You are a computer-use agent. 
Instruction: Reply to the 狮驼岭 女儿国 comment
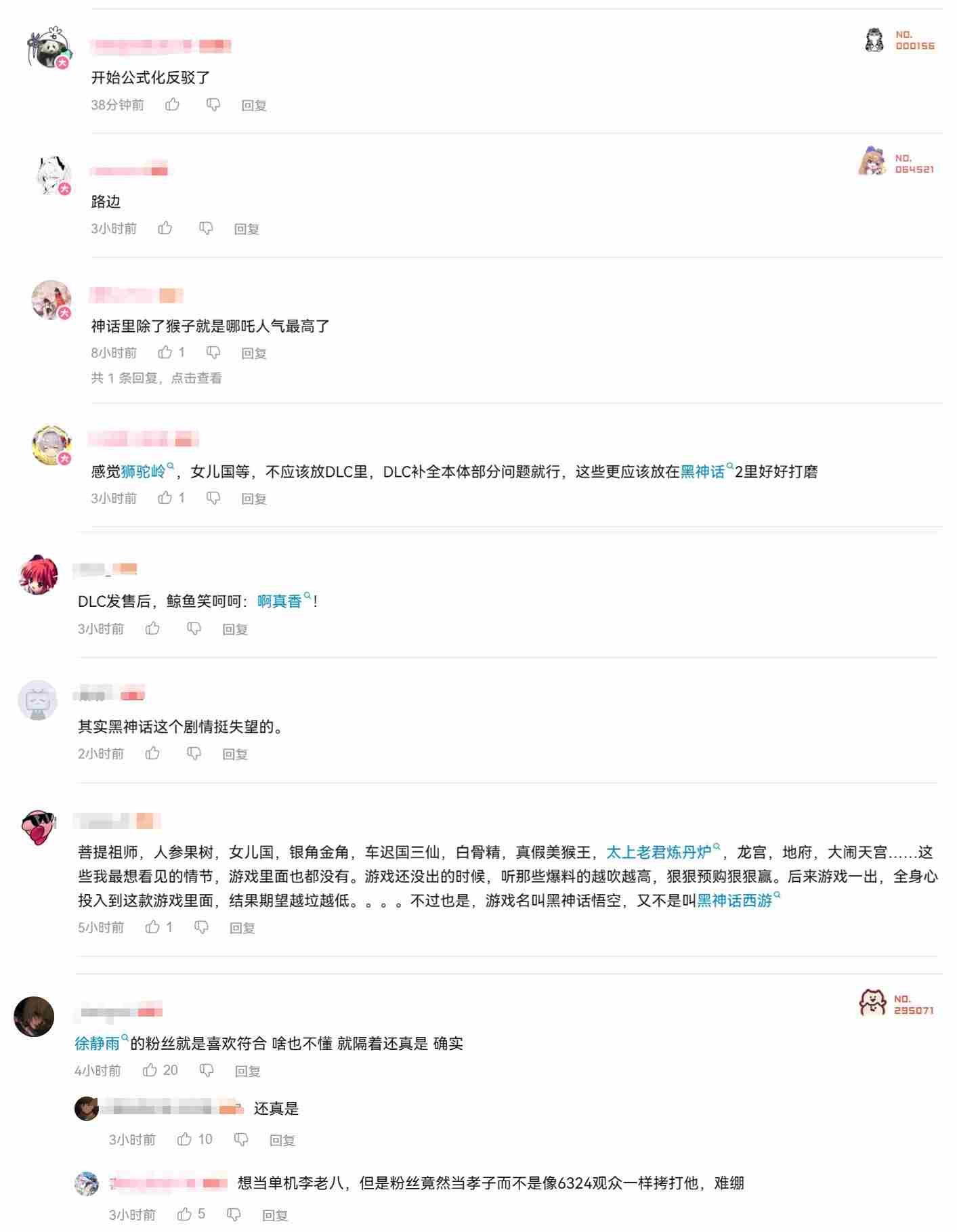pyautogui.click(x=254, y=498)
